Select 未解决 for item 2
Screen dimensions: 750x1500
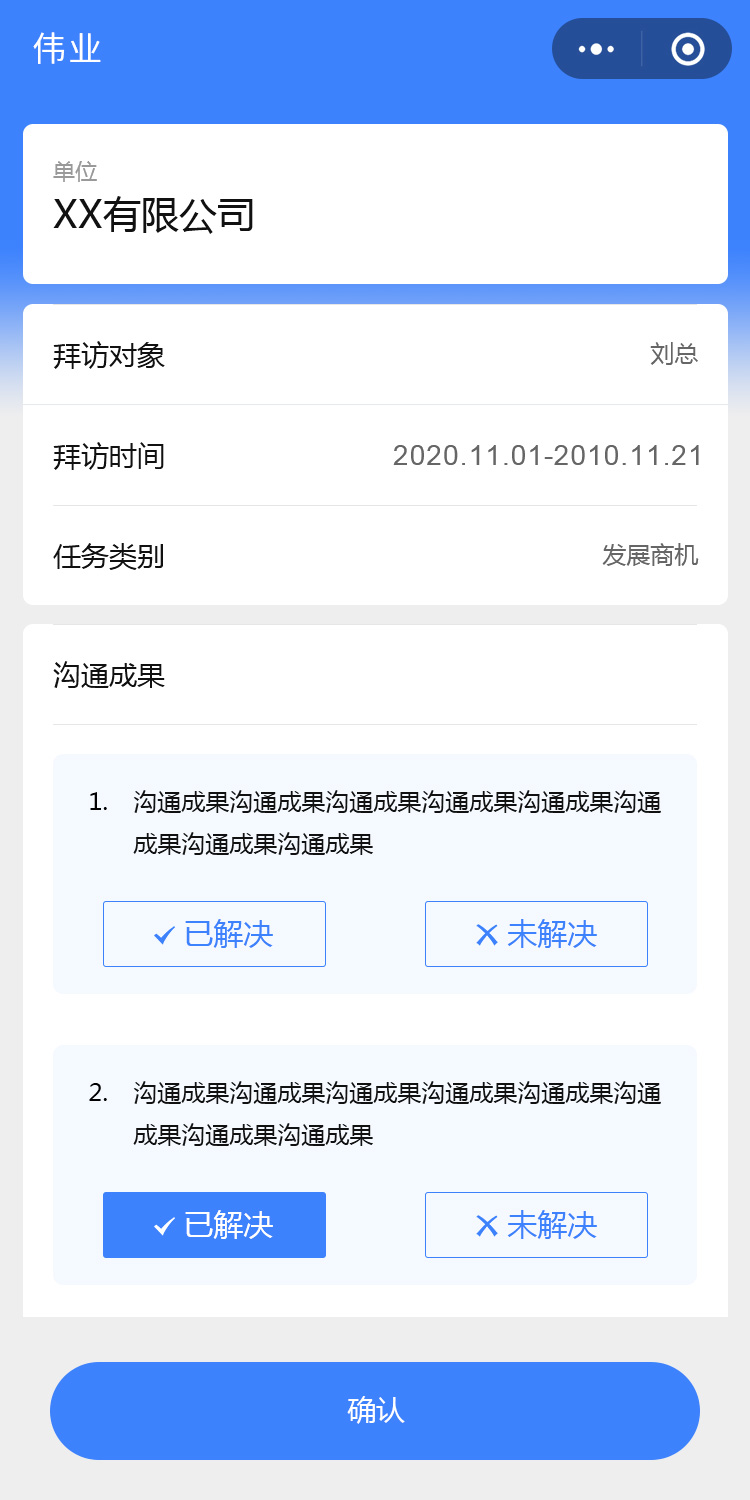pyautogui.click(x=536, y=1225)
